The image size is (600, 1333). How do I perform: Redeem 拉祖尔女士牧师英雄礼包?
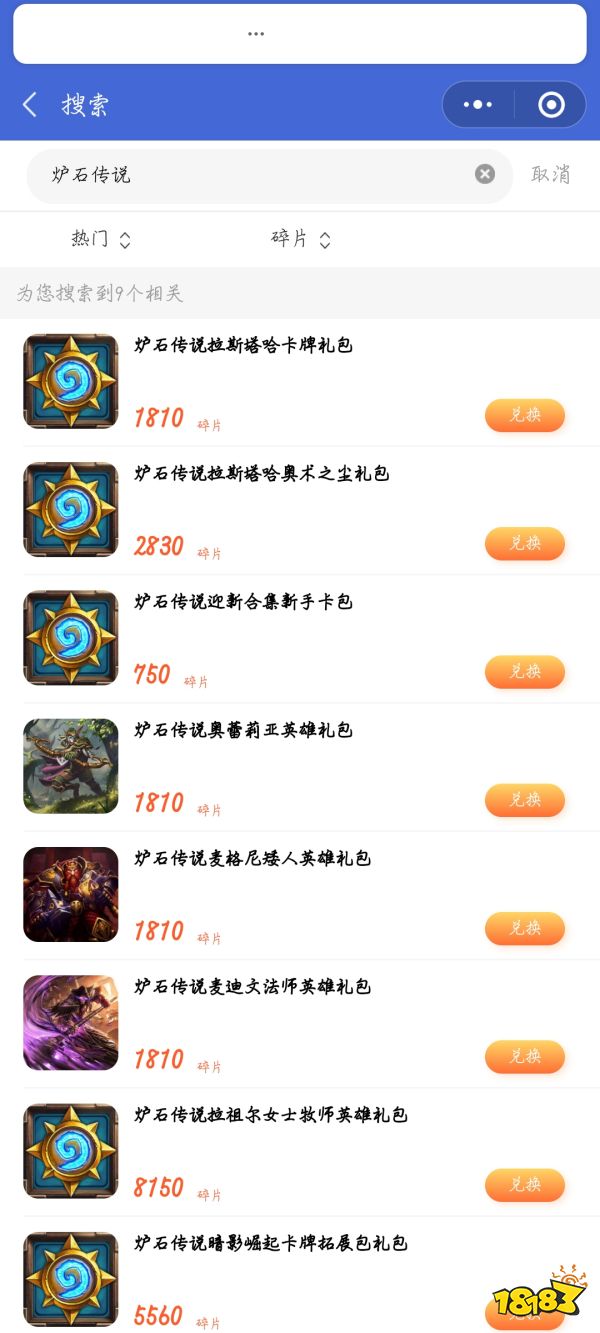[x=525, y=1184]
